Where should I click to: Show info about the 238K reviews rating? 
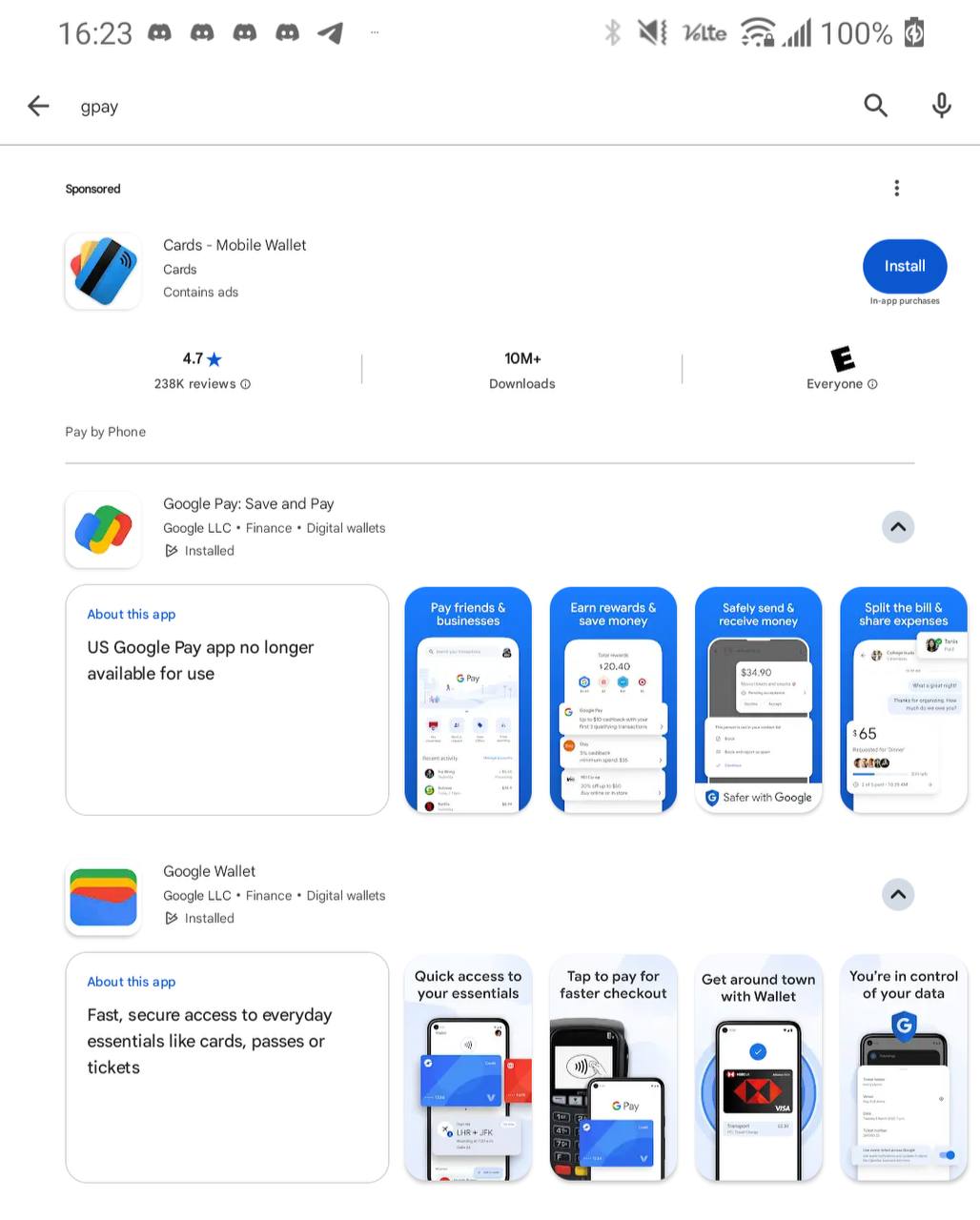[x=246, y=384]
